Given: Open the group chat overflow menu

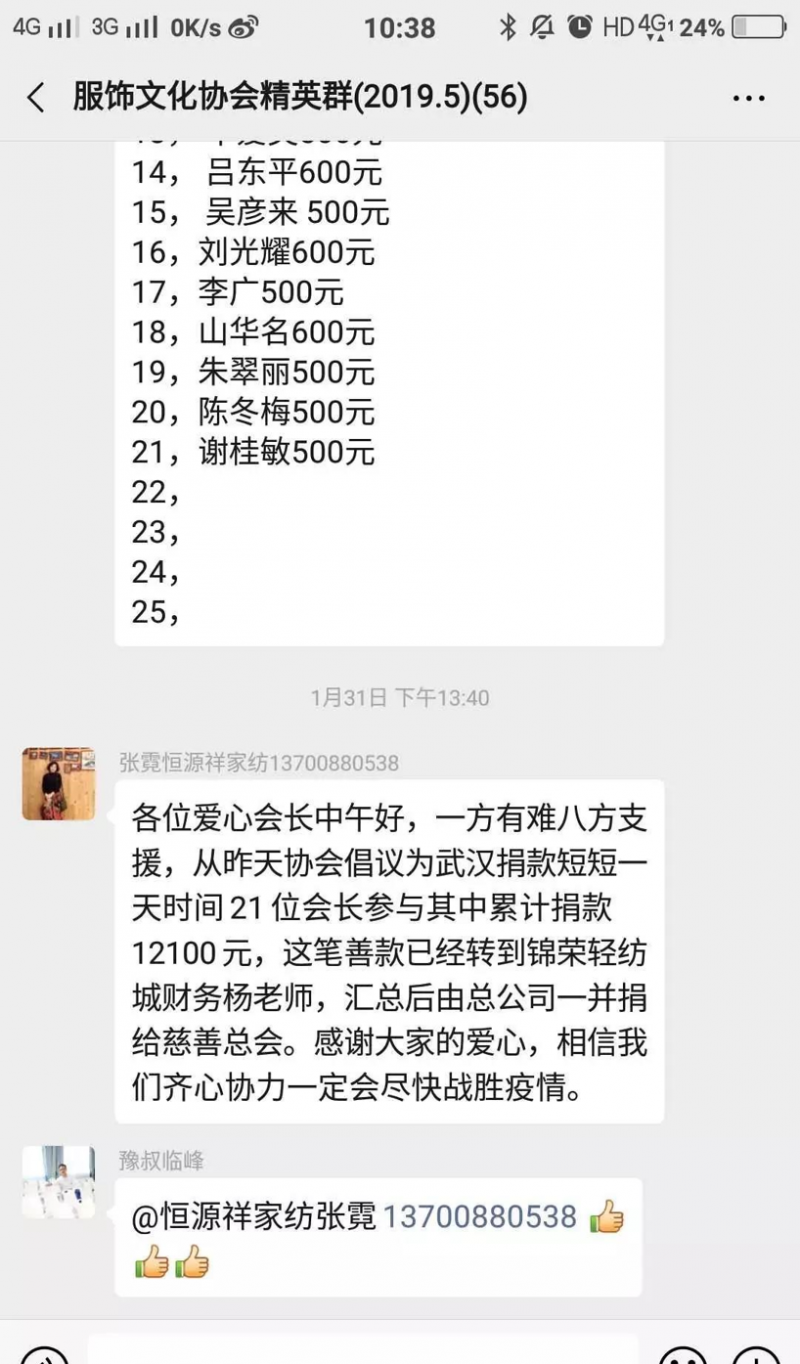Looking at the screenshot, I should coord(748,98).
